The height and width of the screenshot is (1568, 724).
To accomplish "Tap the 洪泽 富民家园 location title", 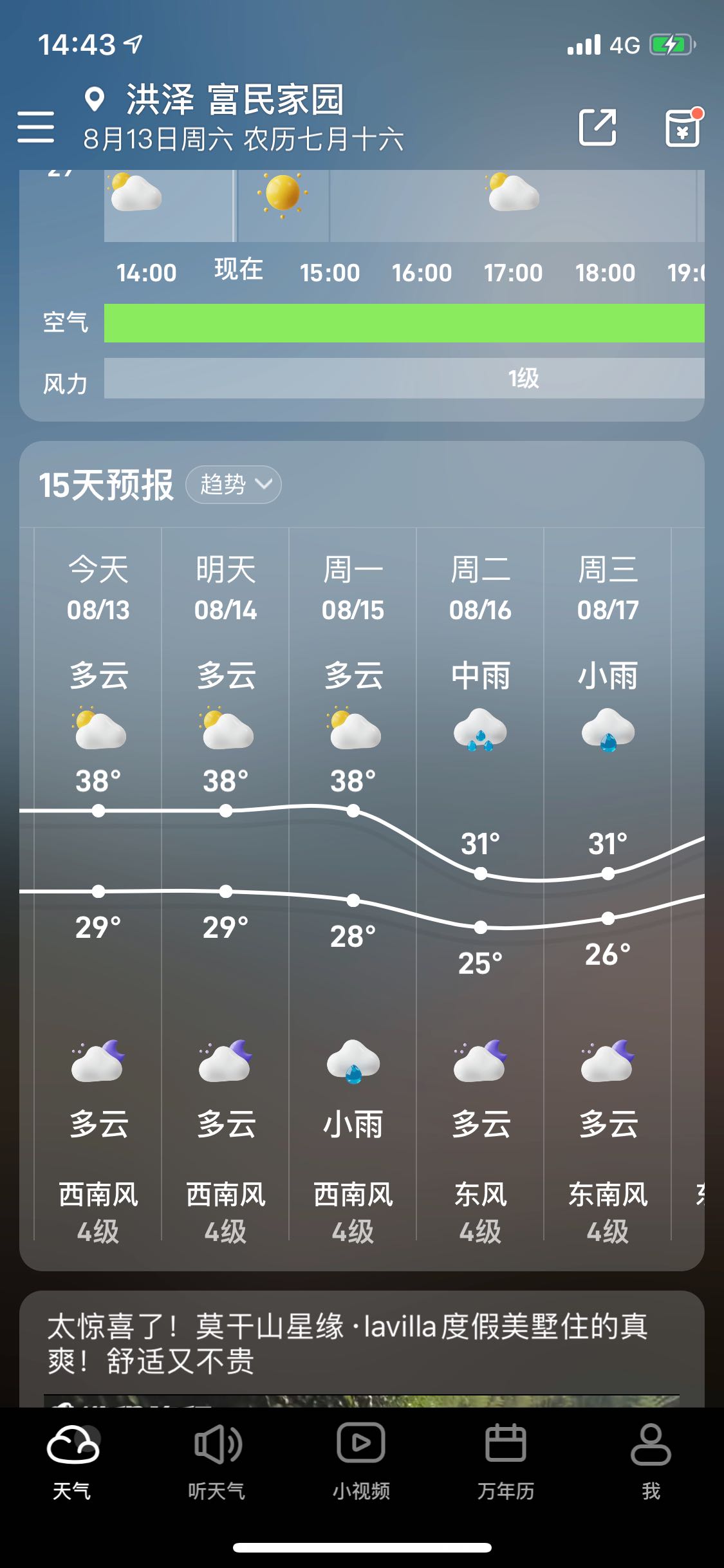I will coord(235,100).
